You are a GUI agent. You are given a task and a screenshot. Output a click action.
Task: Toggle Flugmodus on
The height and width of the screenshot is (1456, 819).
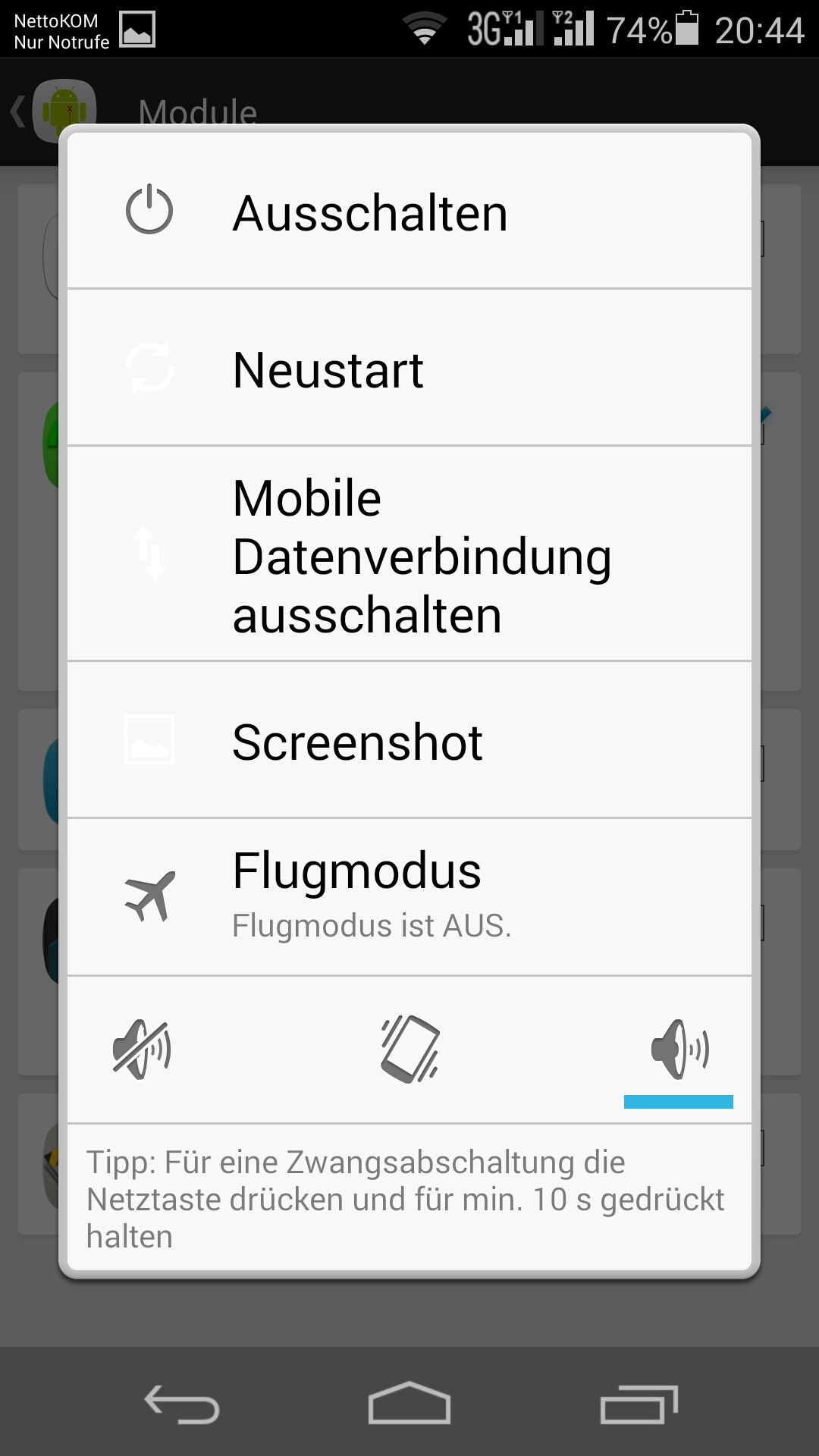409,897
